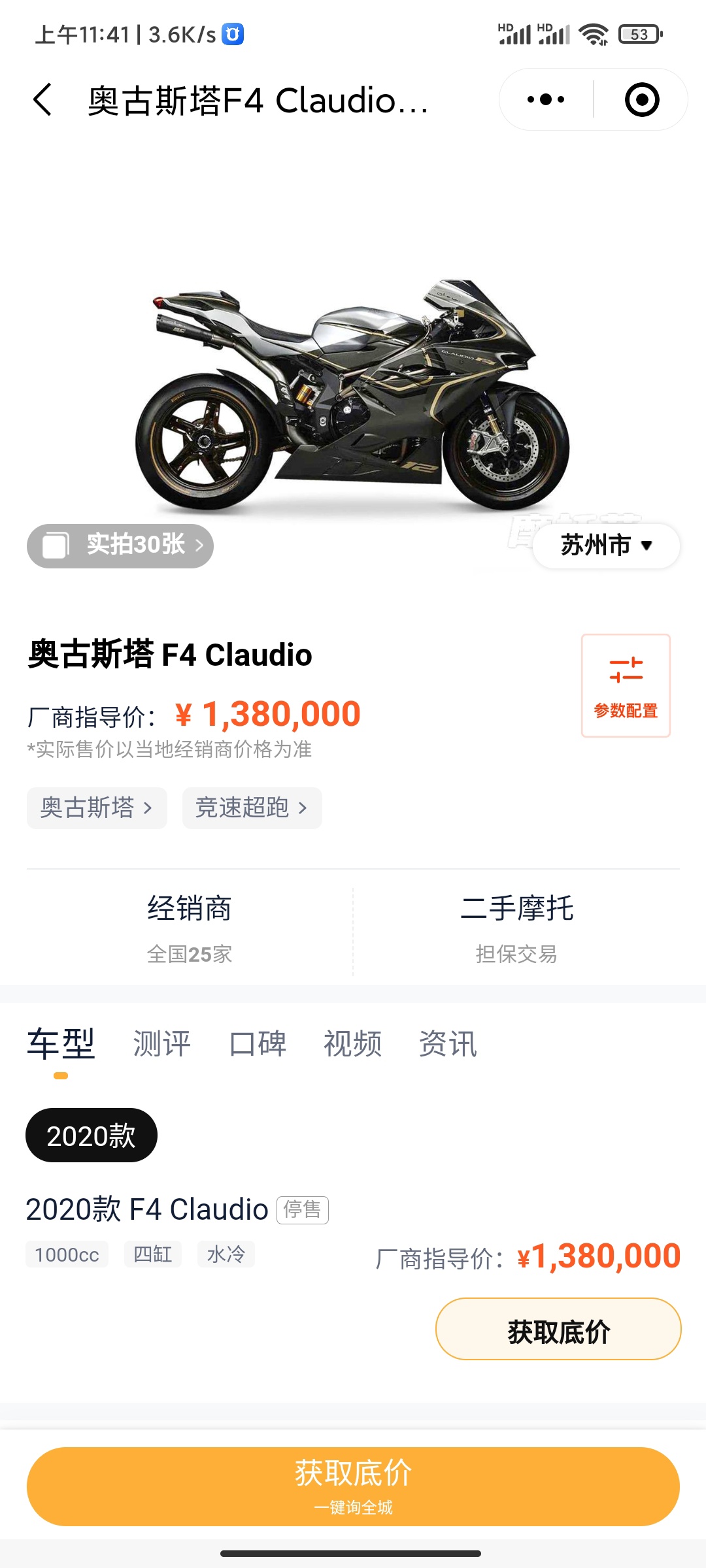Switch to the 口碑 tab
This screenshot has height=1568, width=706.
coord(258,1043)
